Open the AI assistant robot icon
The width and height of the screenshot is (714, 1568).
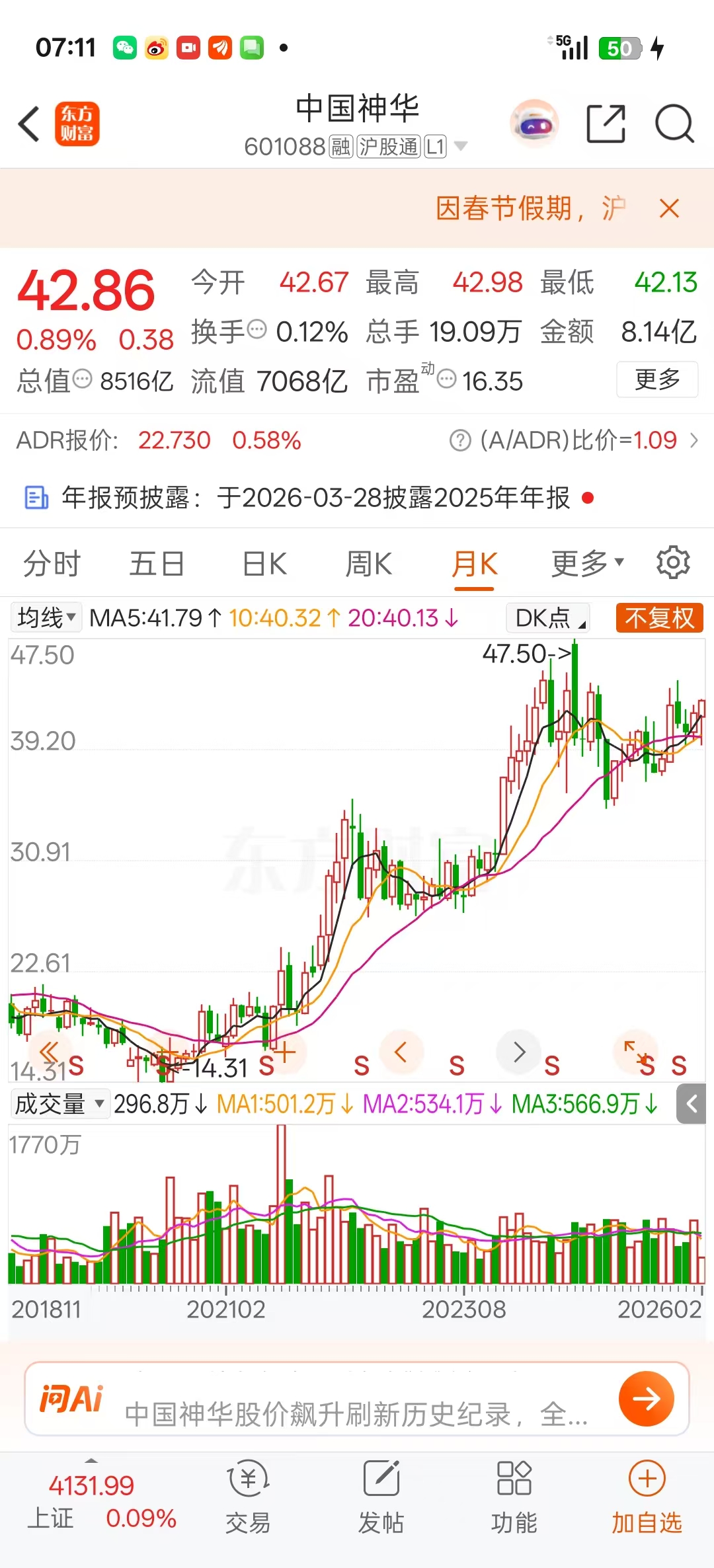(x=534, y=124)
